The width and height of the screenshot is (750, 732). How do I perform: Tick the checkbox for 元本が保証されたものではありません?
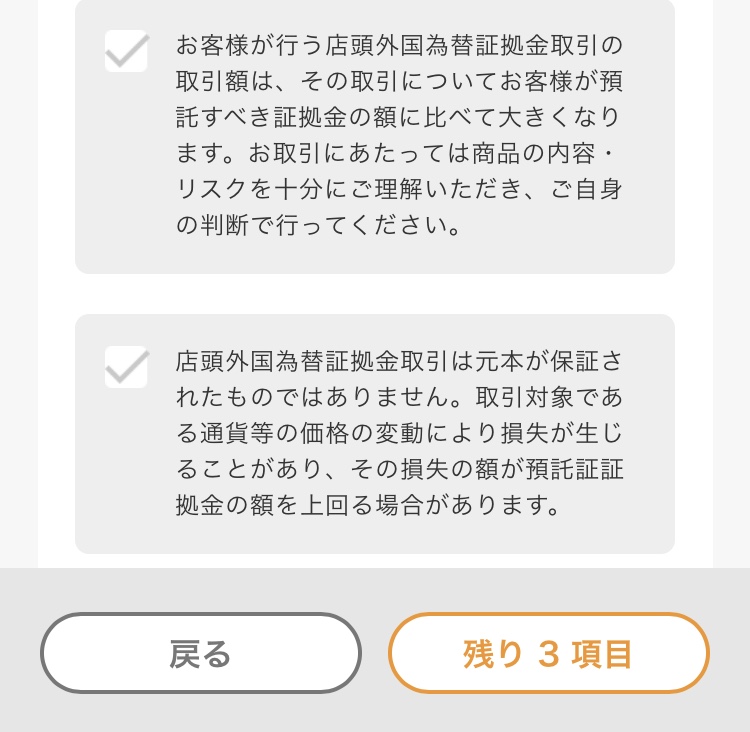tap(127, 367)
